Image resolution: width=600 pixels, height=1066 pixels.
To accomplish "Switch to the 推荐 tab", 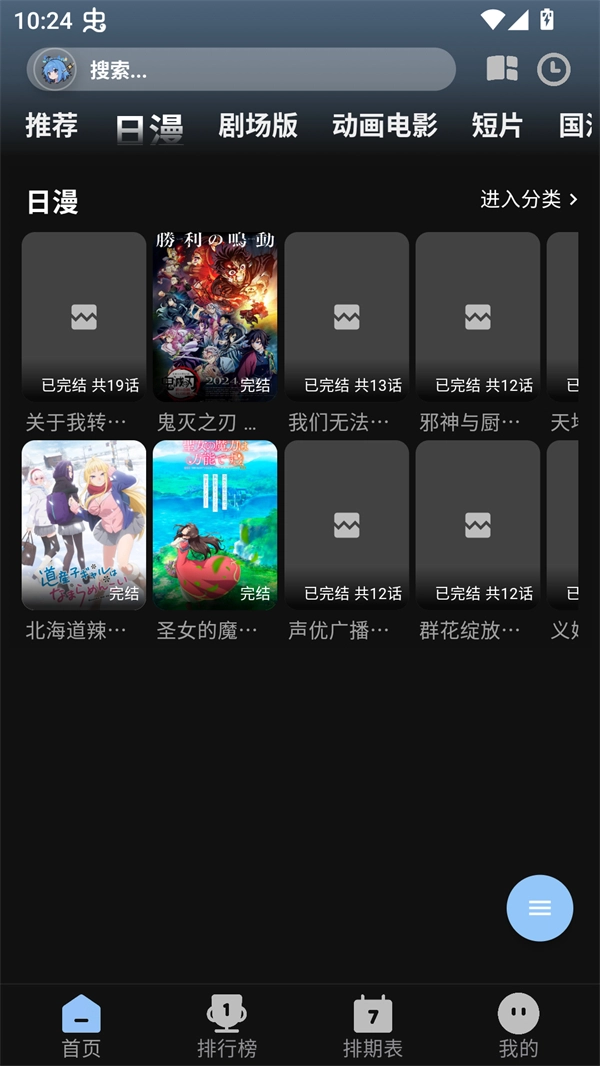I will click(51, 126).
